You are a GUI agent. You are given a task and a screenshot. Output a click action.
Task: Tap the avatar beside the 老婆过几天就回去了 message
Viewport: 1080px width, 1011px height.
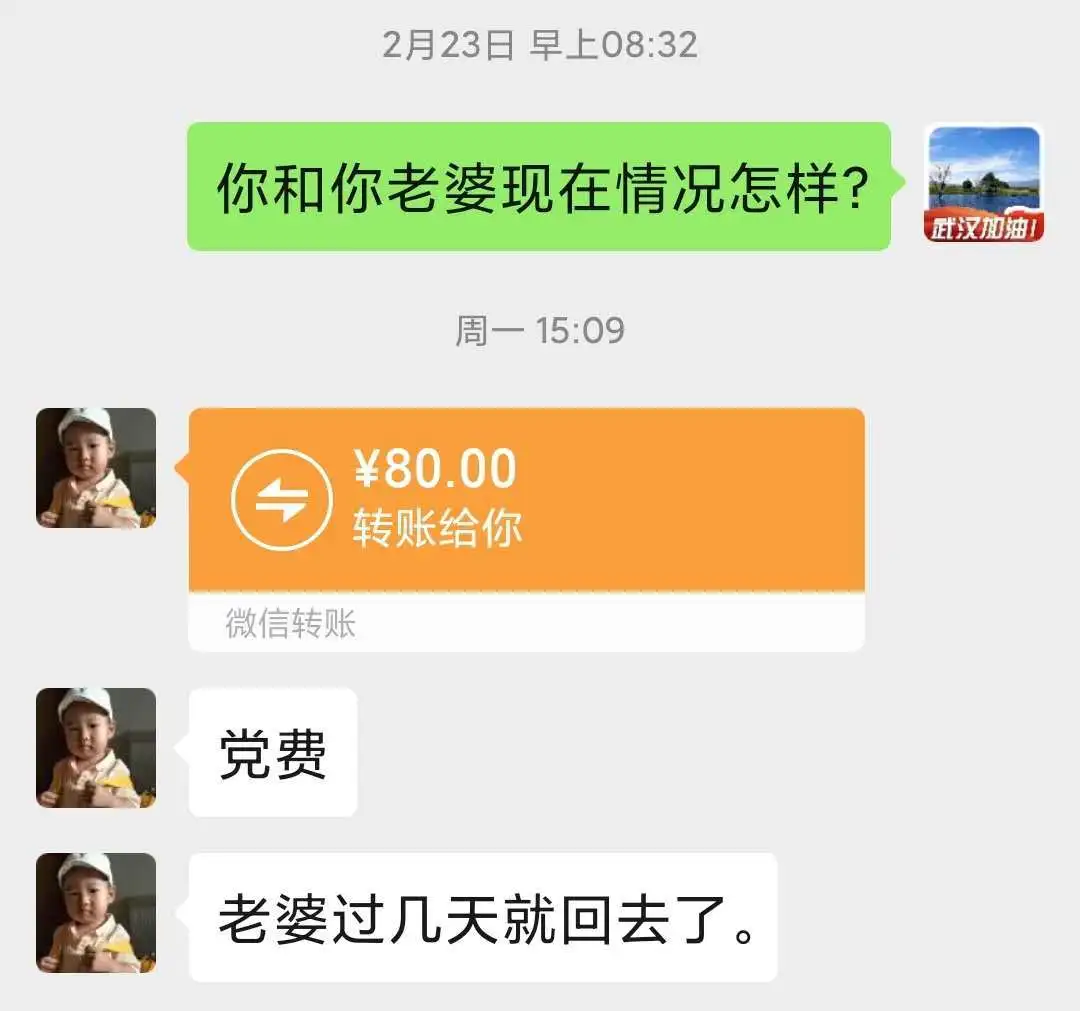[x=96, y=913]
